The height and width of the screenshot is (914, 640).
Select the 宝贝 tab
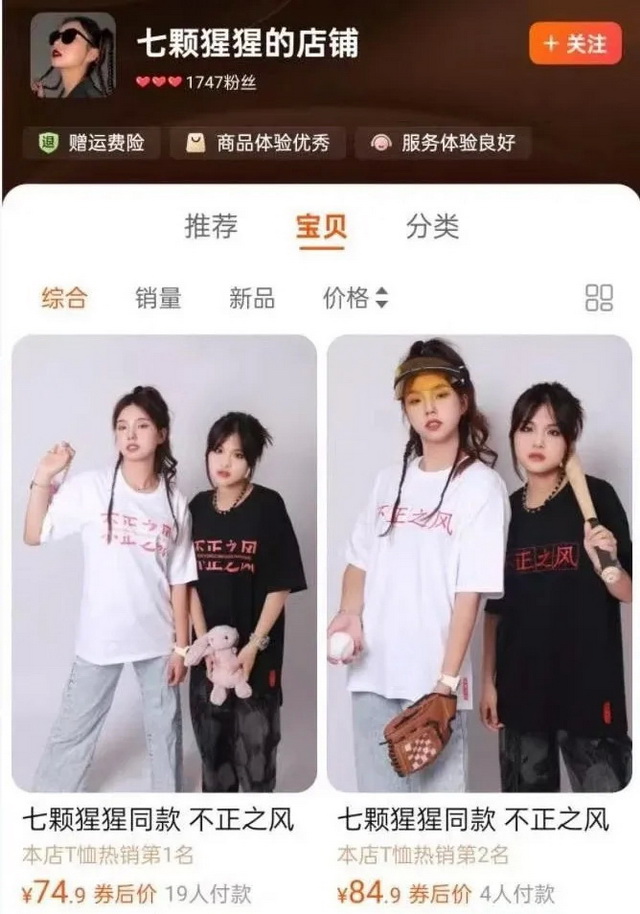(321, 227)
